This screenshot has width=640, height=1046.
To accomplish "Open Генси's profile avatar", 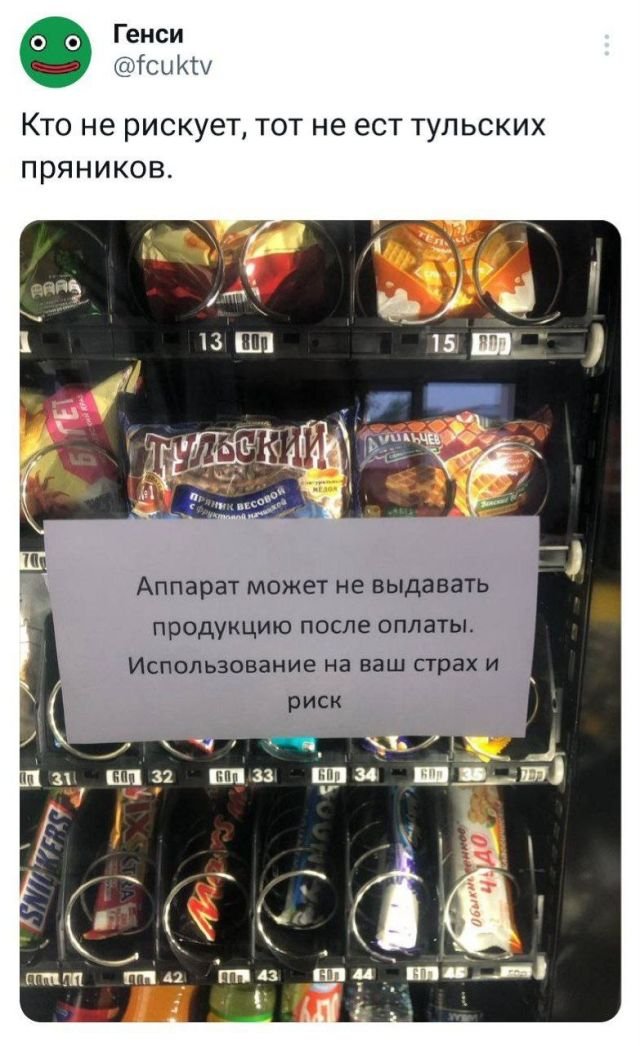I will click(x=52, y=52).
